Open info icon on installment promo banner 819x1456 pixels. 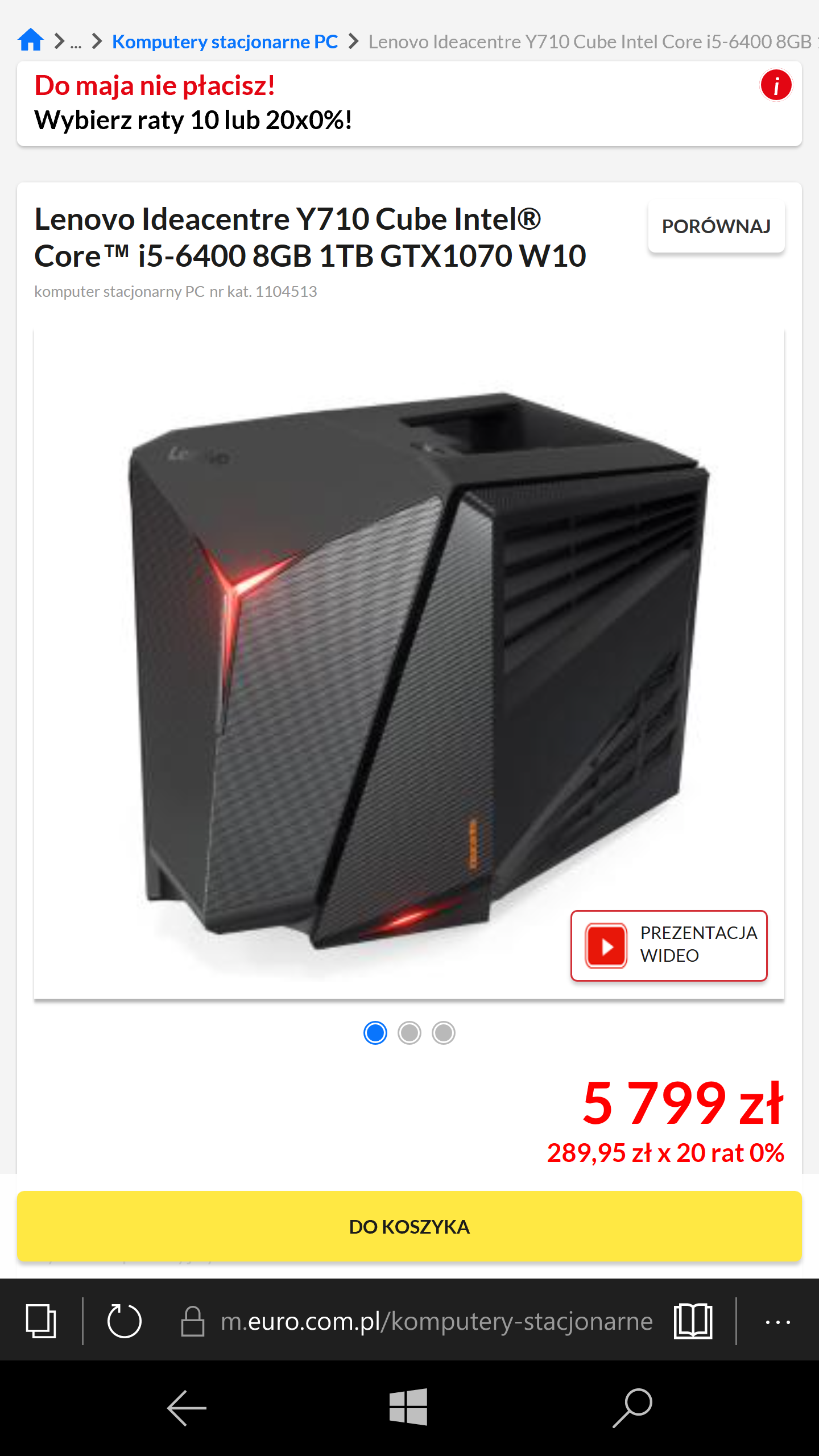click(x=776, y=85)
